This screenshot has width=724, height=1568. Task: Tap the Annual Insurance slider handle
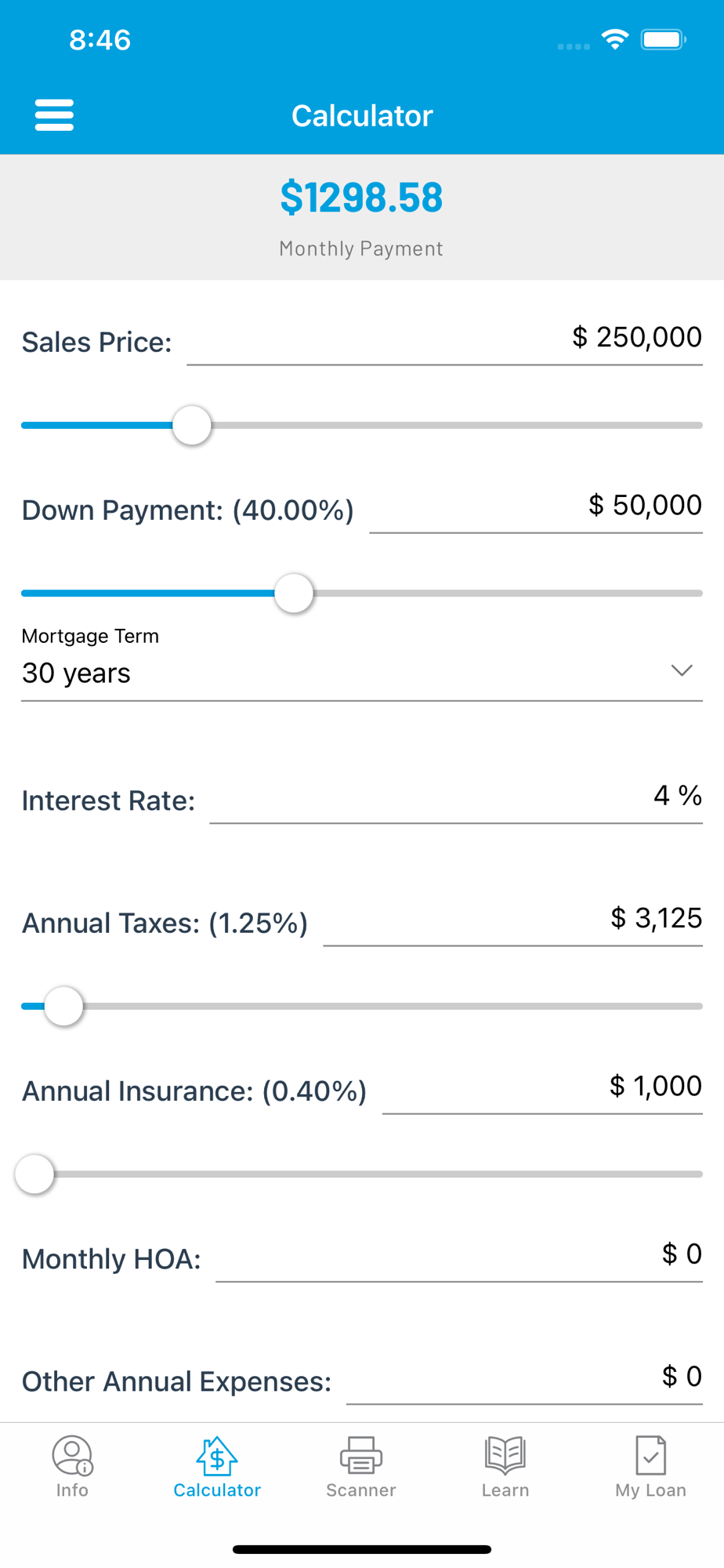[x=35, y=1174]
